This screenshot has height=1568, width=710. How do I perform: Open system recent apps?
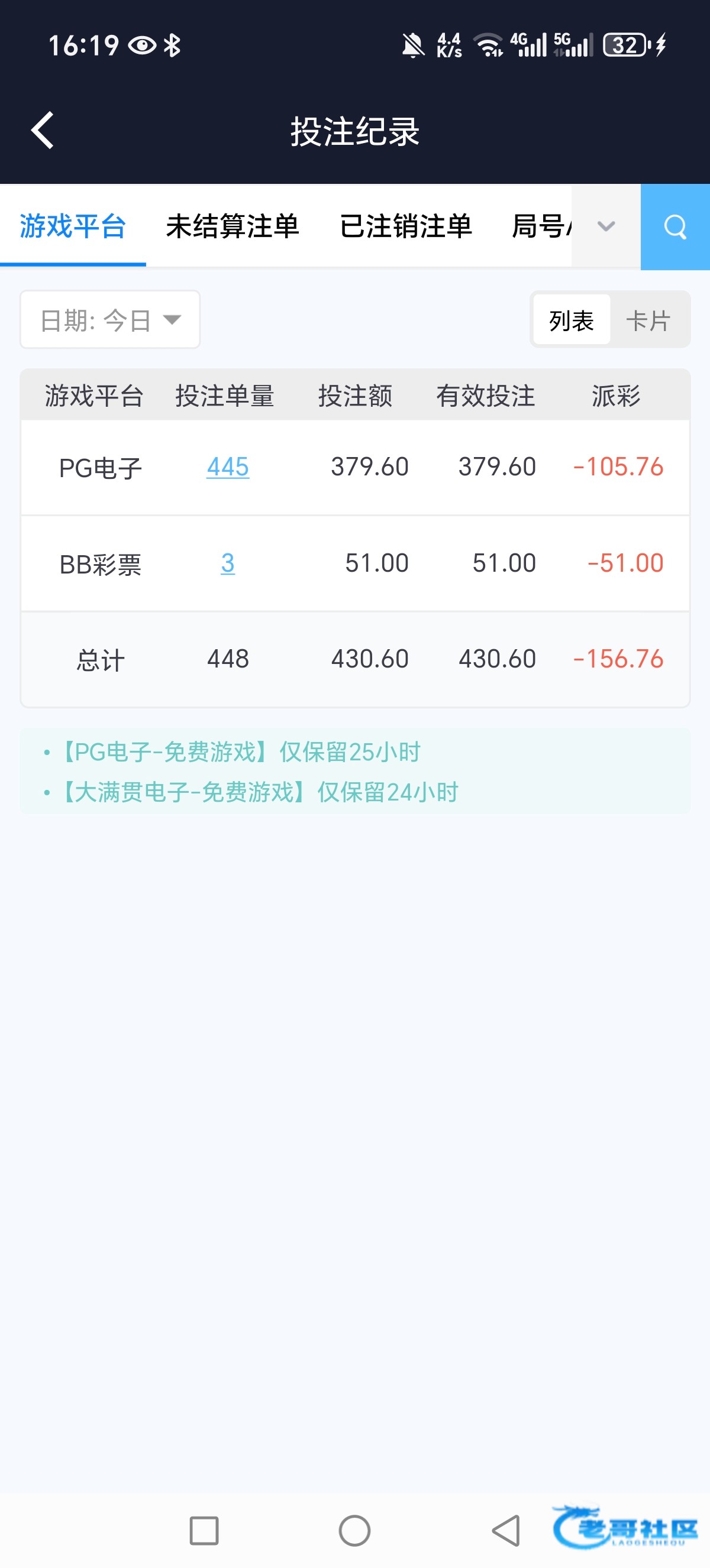click(x=204, y=1530)
